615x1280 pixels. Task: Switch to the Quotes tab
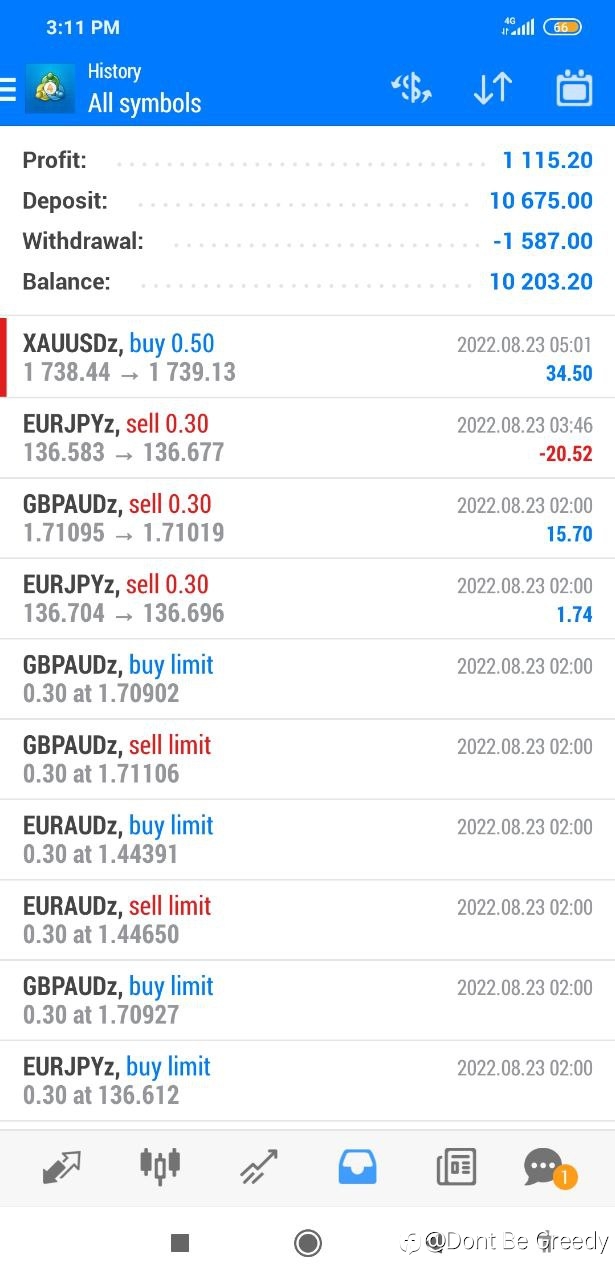(x=62, y=1167)
